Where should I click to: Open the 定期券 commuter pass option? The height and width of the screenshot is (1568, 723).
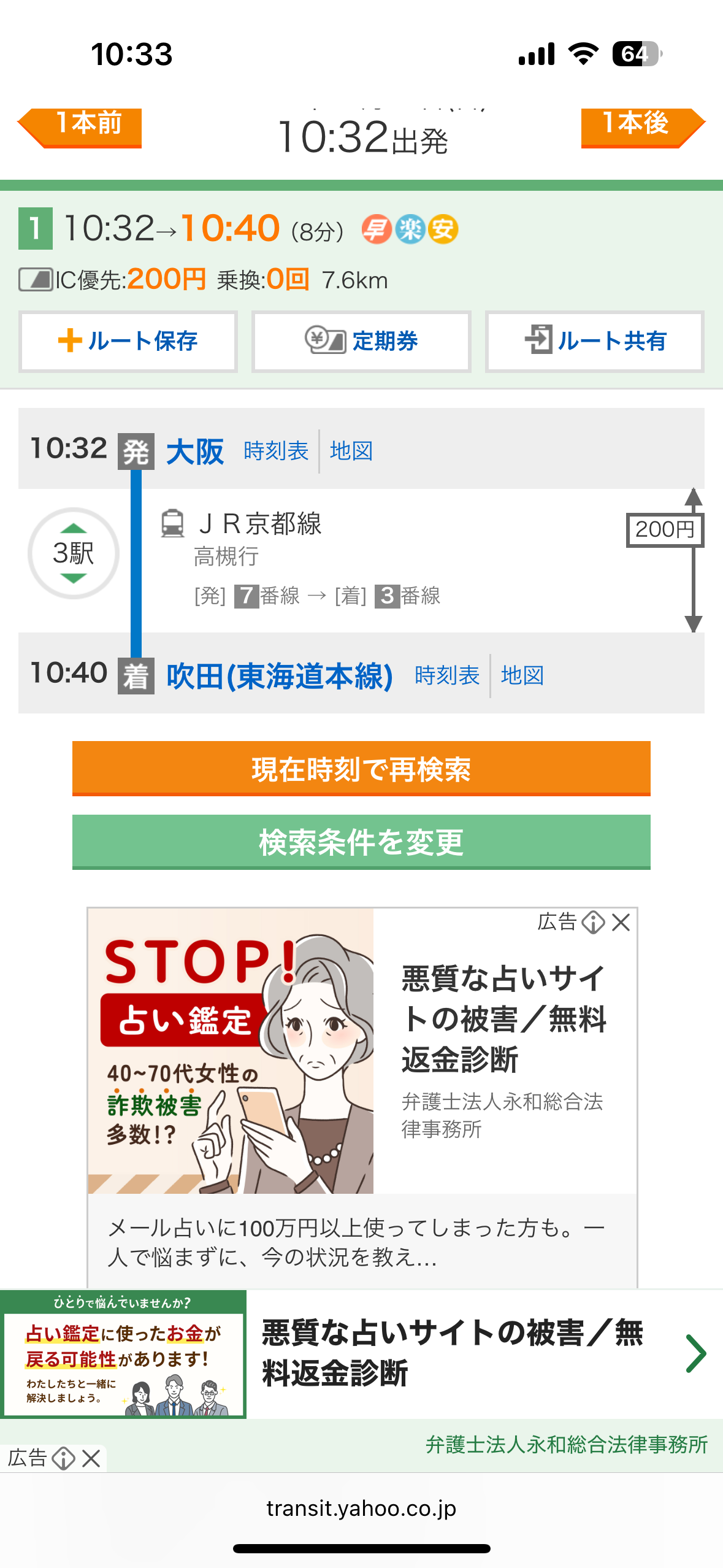click(x=361, y=342)
